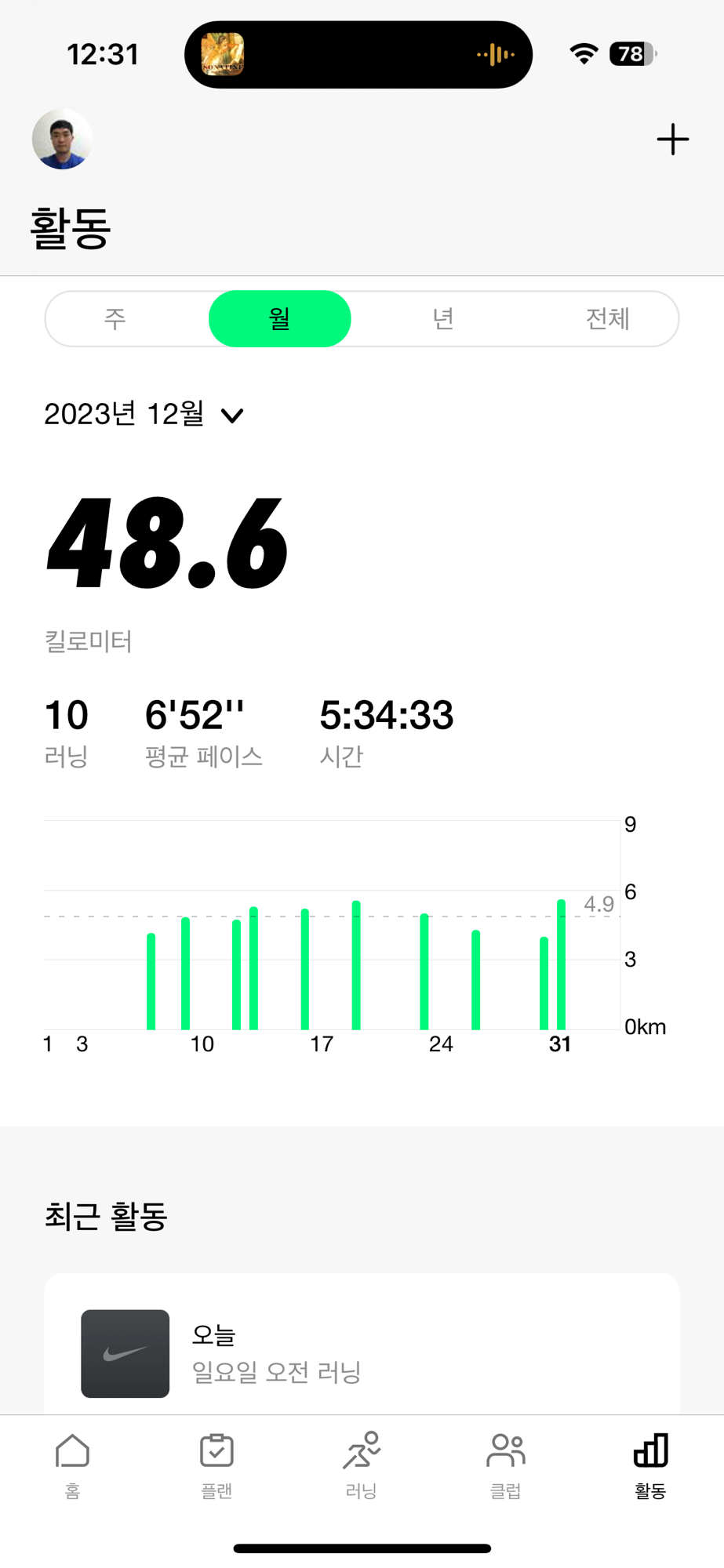Open the profile photo avatar
The image size is (724, 1568).
[x=62, y=140]
